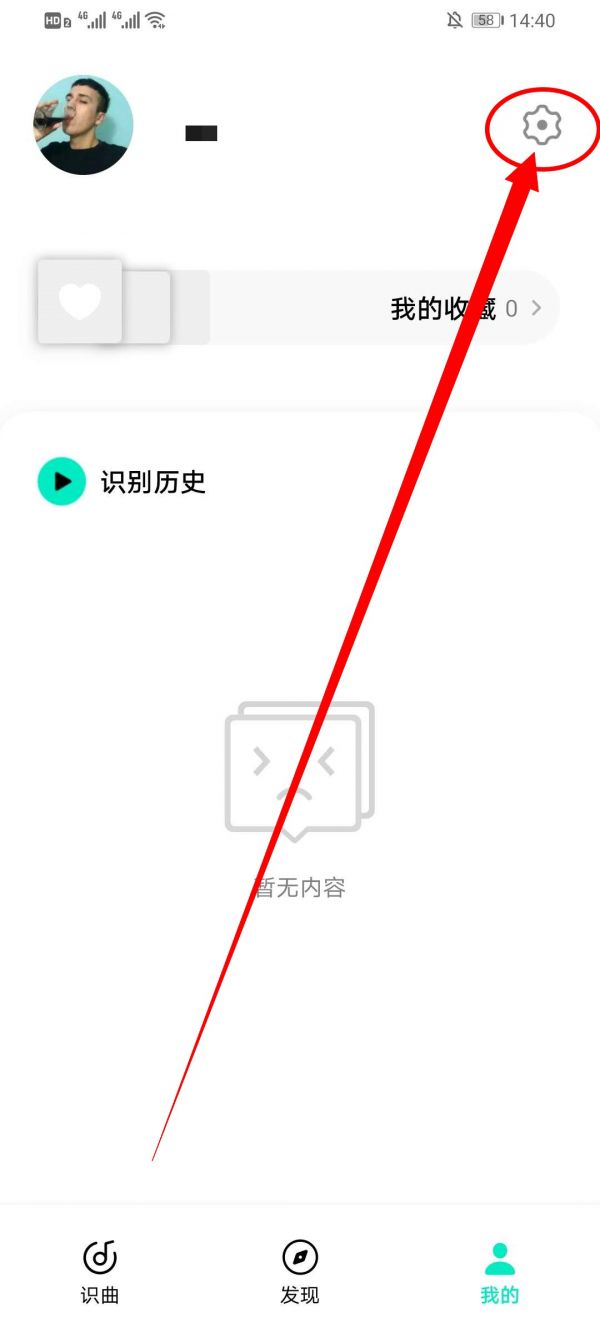Switch to the 识曲 tab
Image resolution: width=600 pixels, height=1333 pixels.
click(x=100, y=1271)
